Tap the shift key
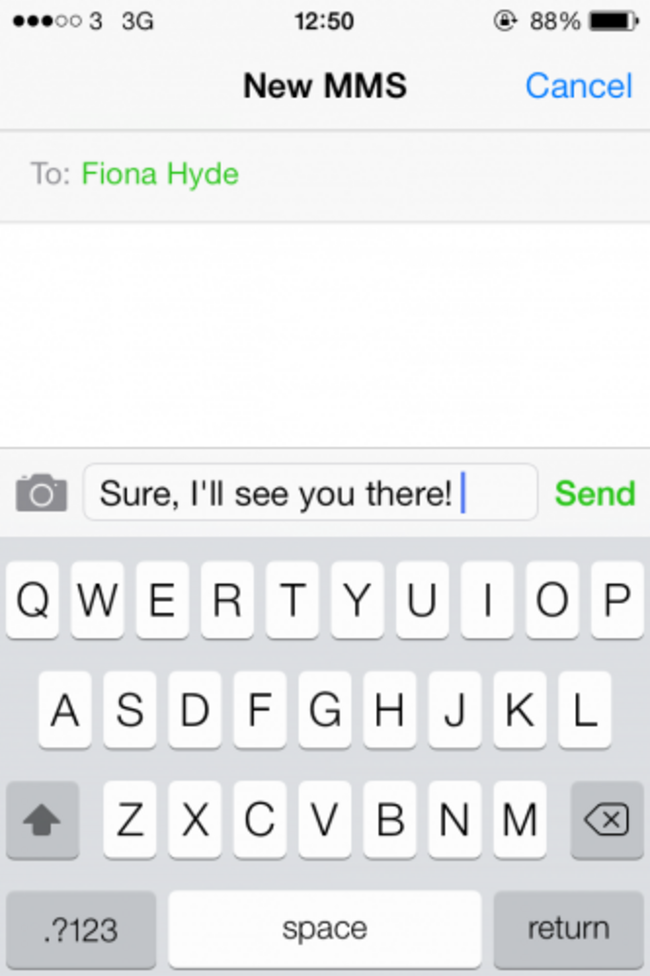Screen dimensions: 650x976 click(x=42, y=821)
